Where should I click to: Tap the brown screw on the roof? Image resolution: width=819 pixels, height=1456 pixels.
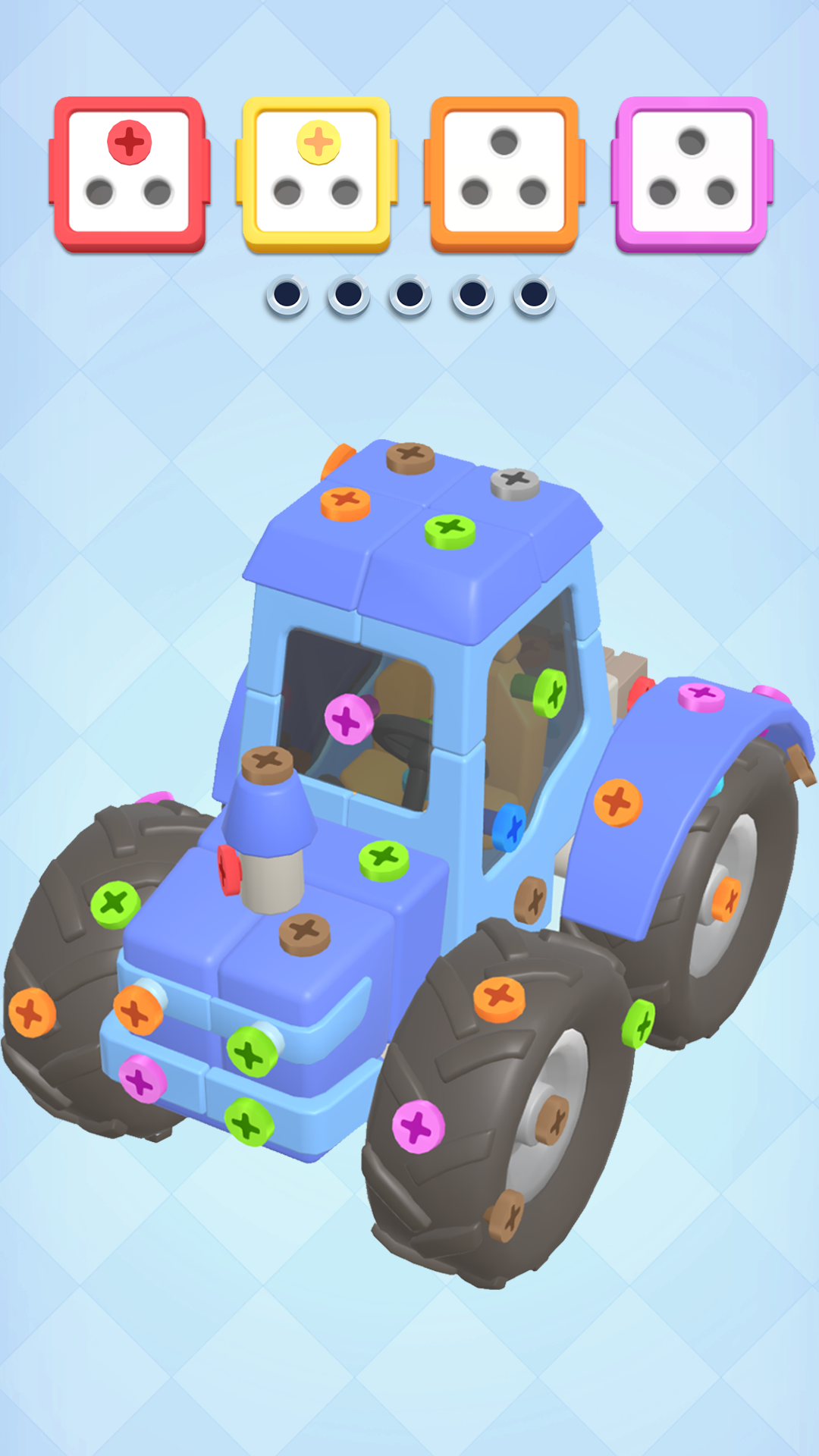tap(410, 457)
